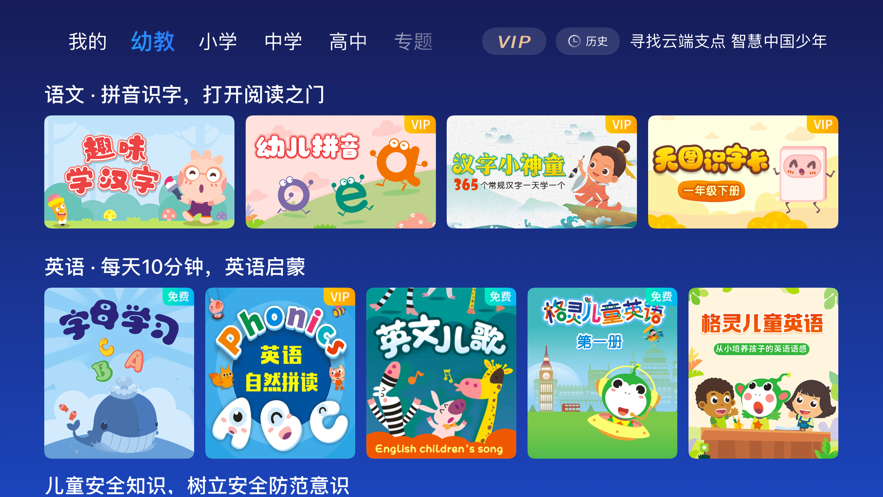Open 格灵儿童英语 第一册
883x497 pixels.
[x=602, y=373]
